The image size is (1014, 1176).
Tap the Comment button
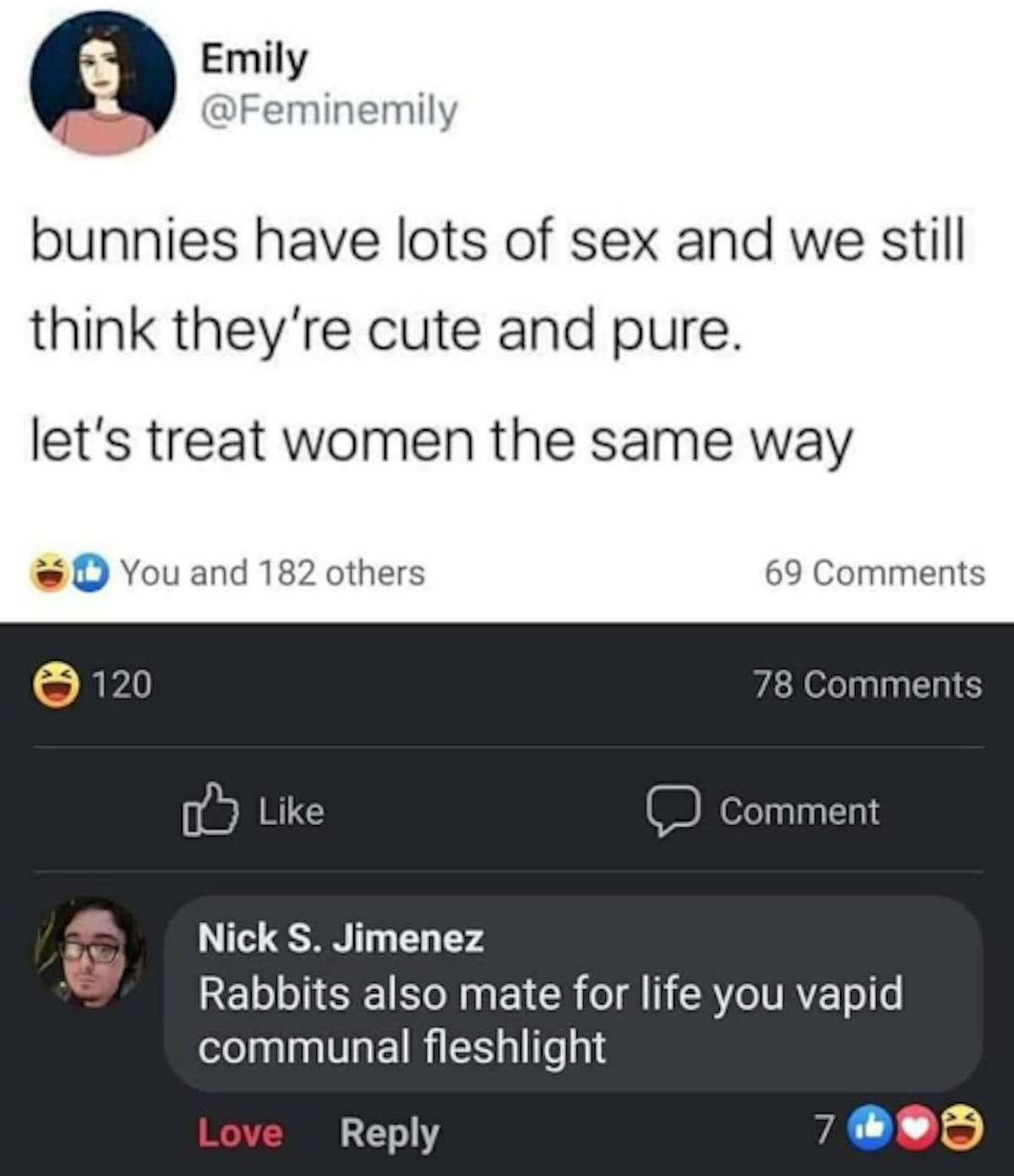pos(764,811)
